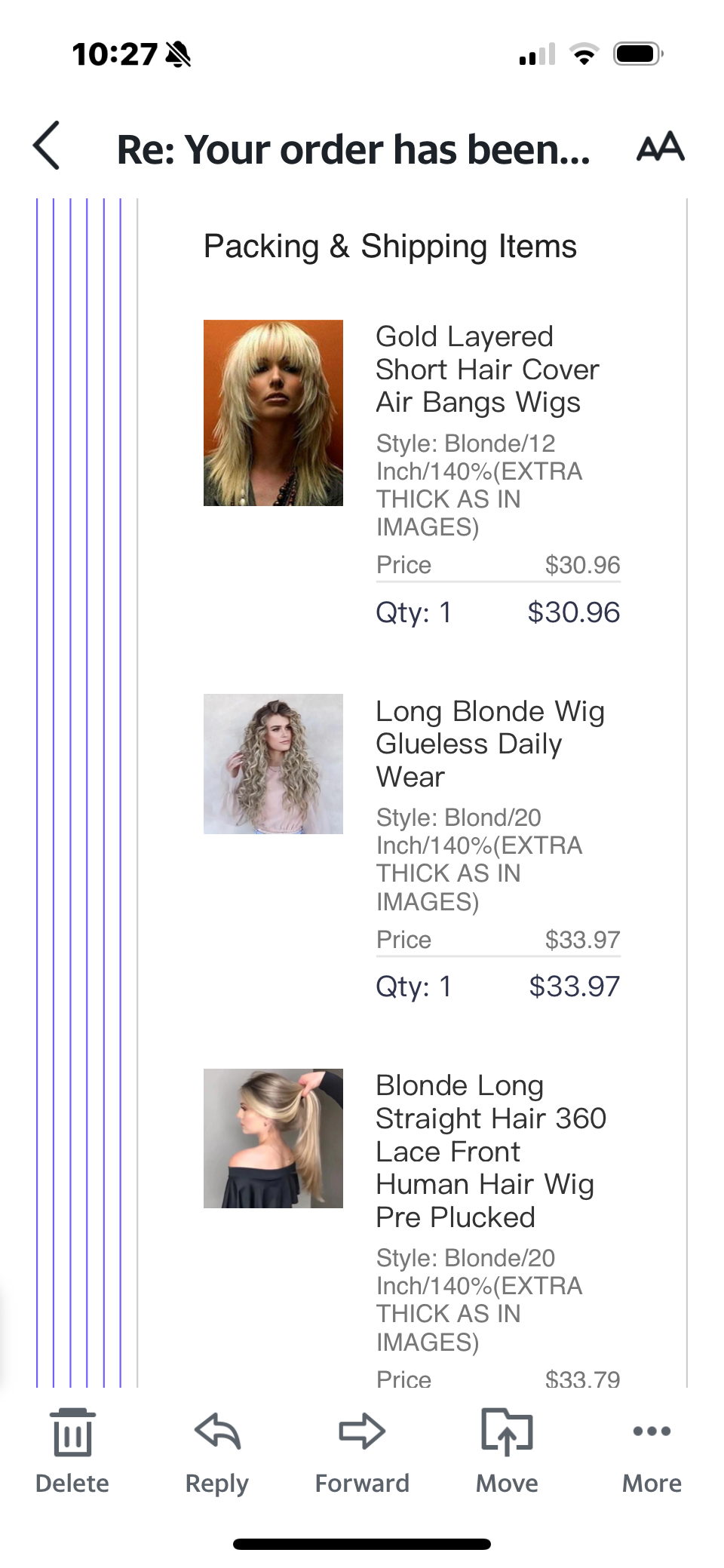Image resolution: width=724 pixels, height=1568 pixels.
Task: Reply to this email
Action: [x=217, y=1450]
